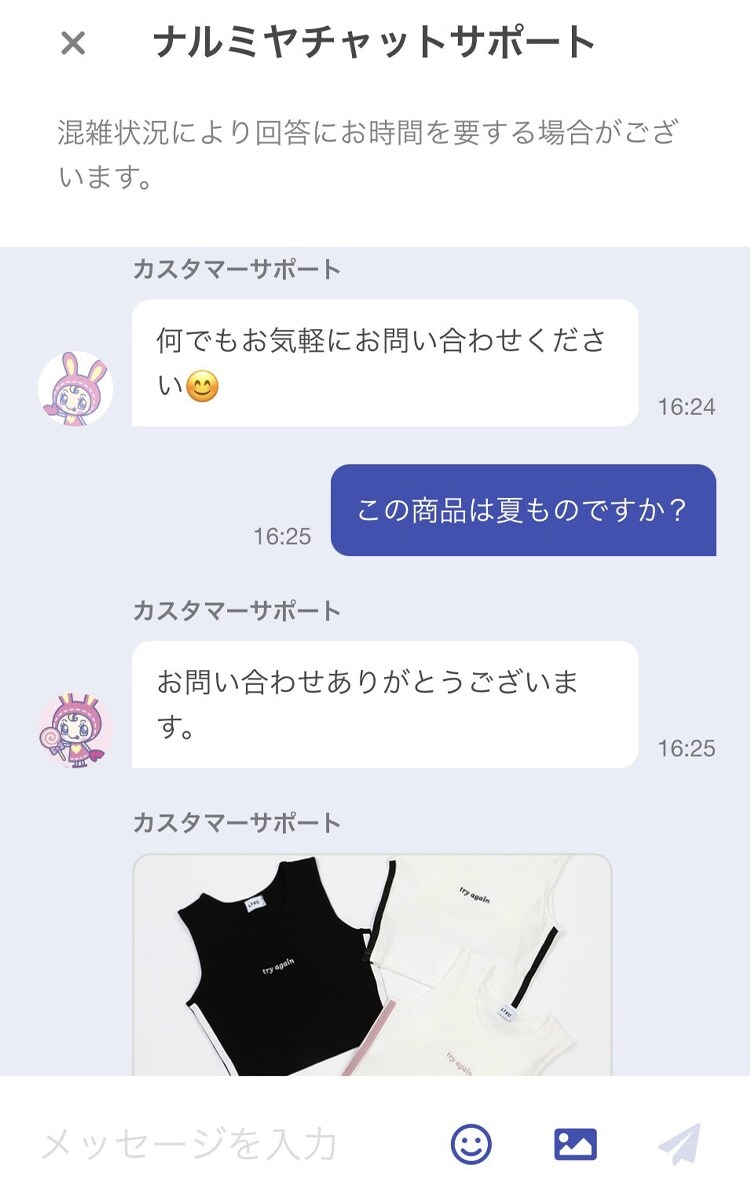Focus the メッセージを入力 text field
Viewport: 750px width, 1200px height.
pos(230,1144)
